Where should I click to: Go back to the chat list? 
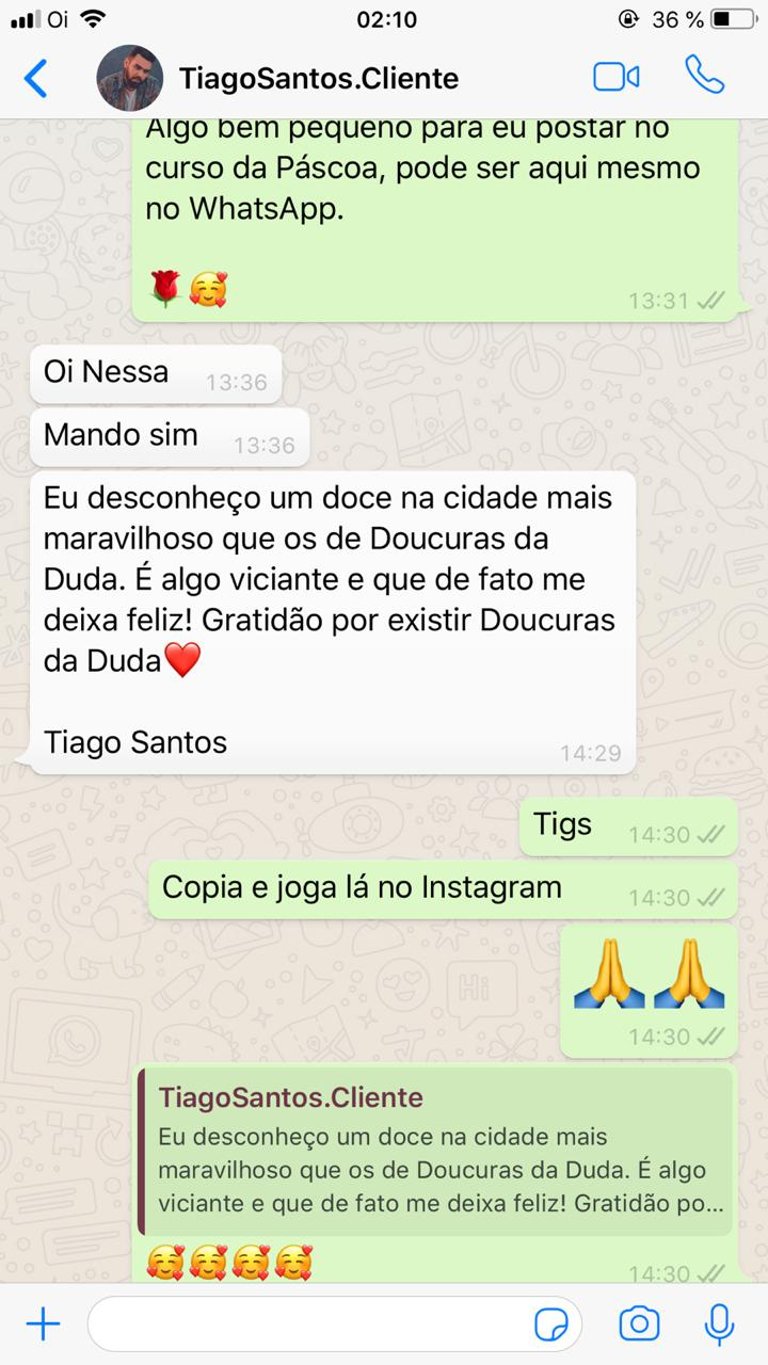[36, 78]
